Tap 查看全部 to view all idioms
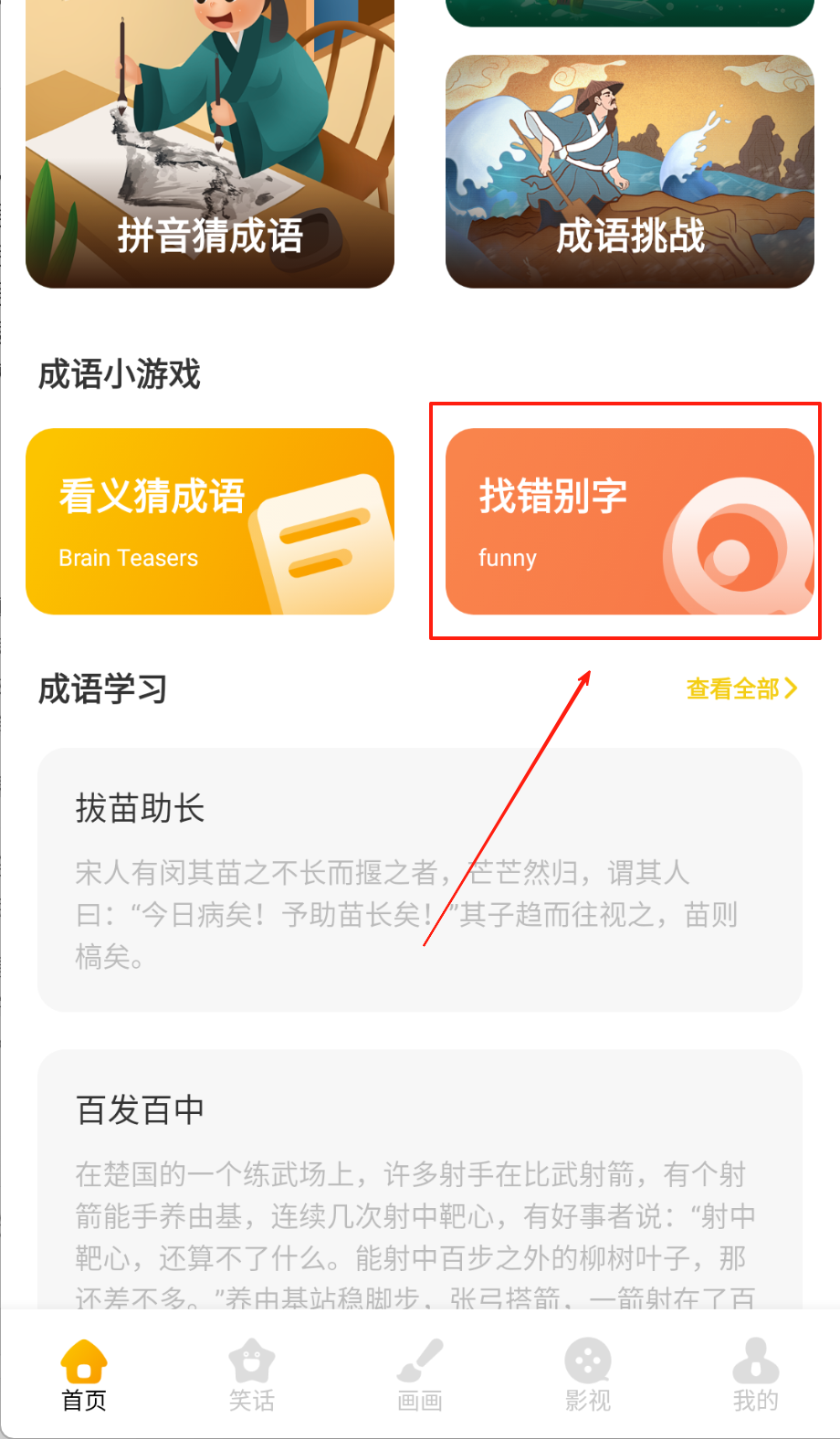 tap(740, 688)
